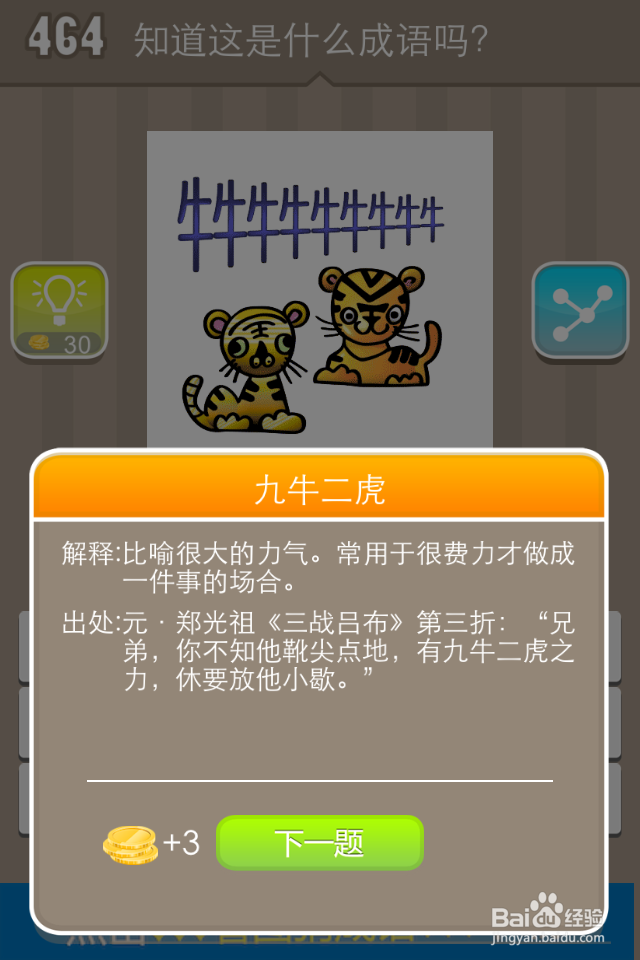Use the lightbulb hint costing 30 coins
The image size is (640, 960).
pos(59,311)
